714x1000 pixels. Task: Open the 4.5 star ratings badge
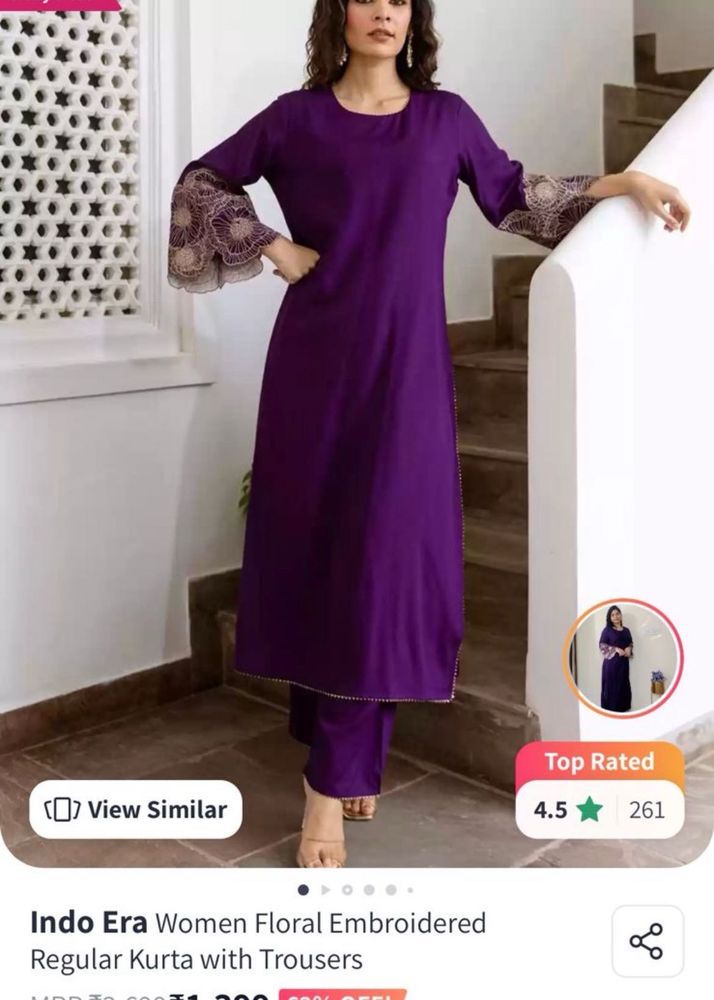(x=600, y=808)
